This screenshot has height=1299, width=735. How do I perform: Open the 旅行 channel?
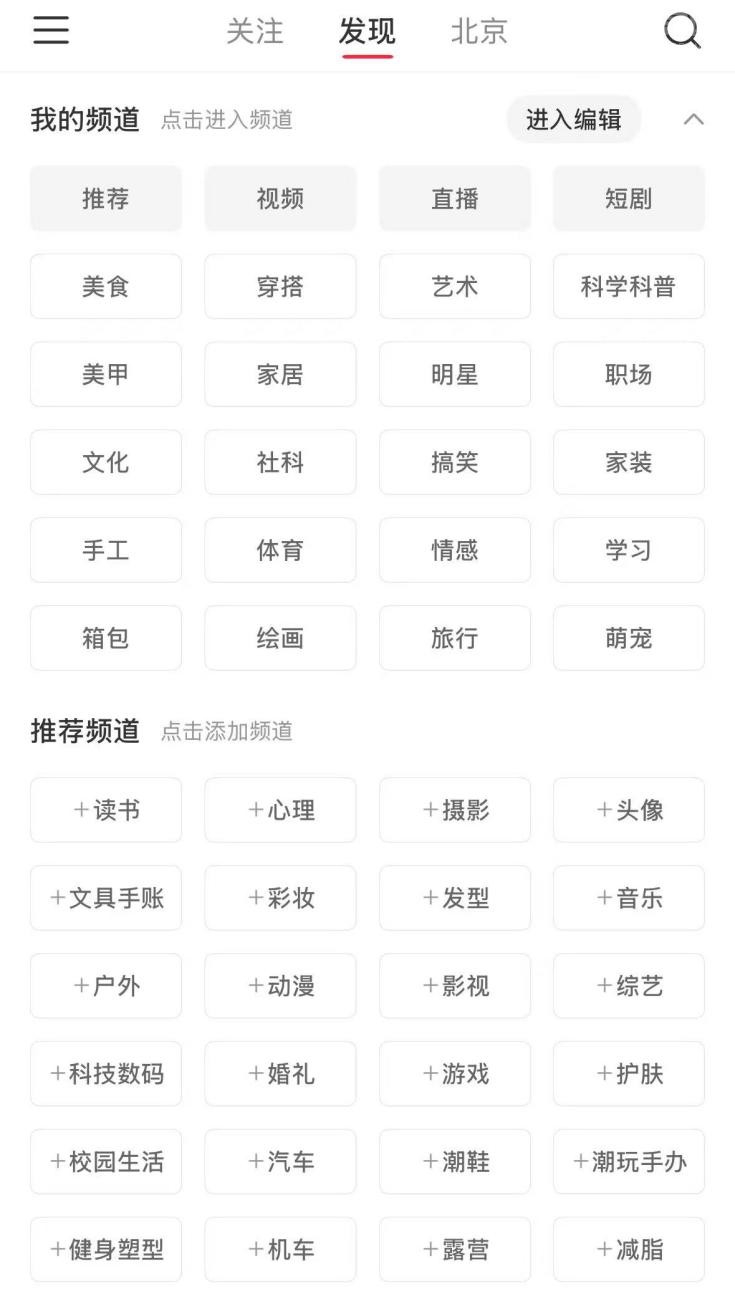(455, 638)
